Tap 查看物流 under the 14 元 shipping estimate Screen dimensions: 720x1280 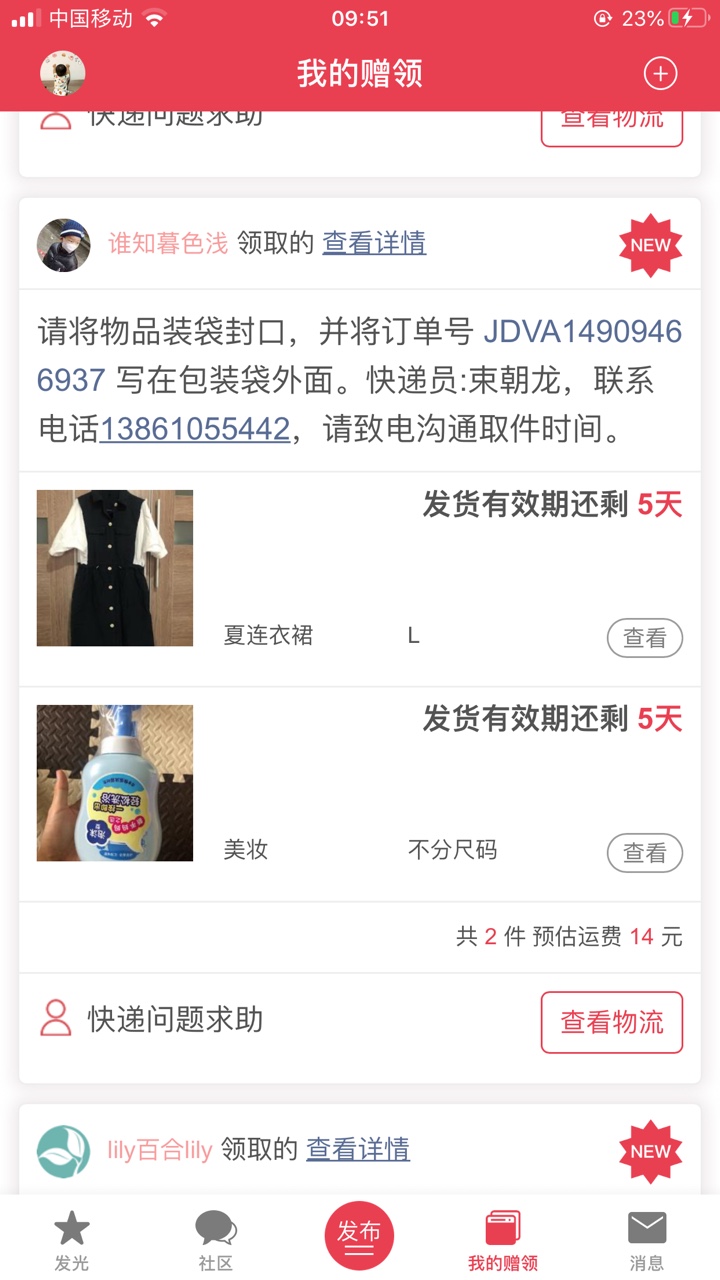[x=611, y=1022]
